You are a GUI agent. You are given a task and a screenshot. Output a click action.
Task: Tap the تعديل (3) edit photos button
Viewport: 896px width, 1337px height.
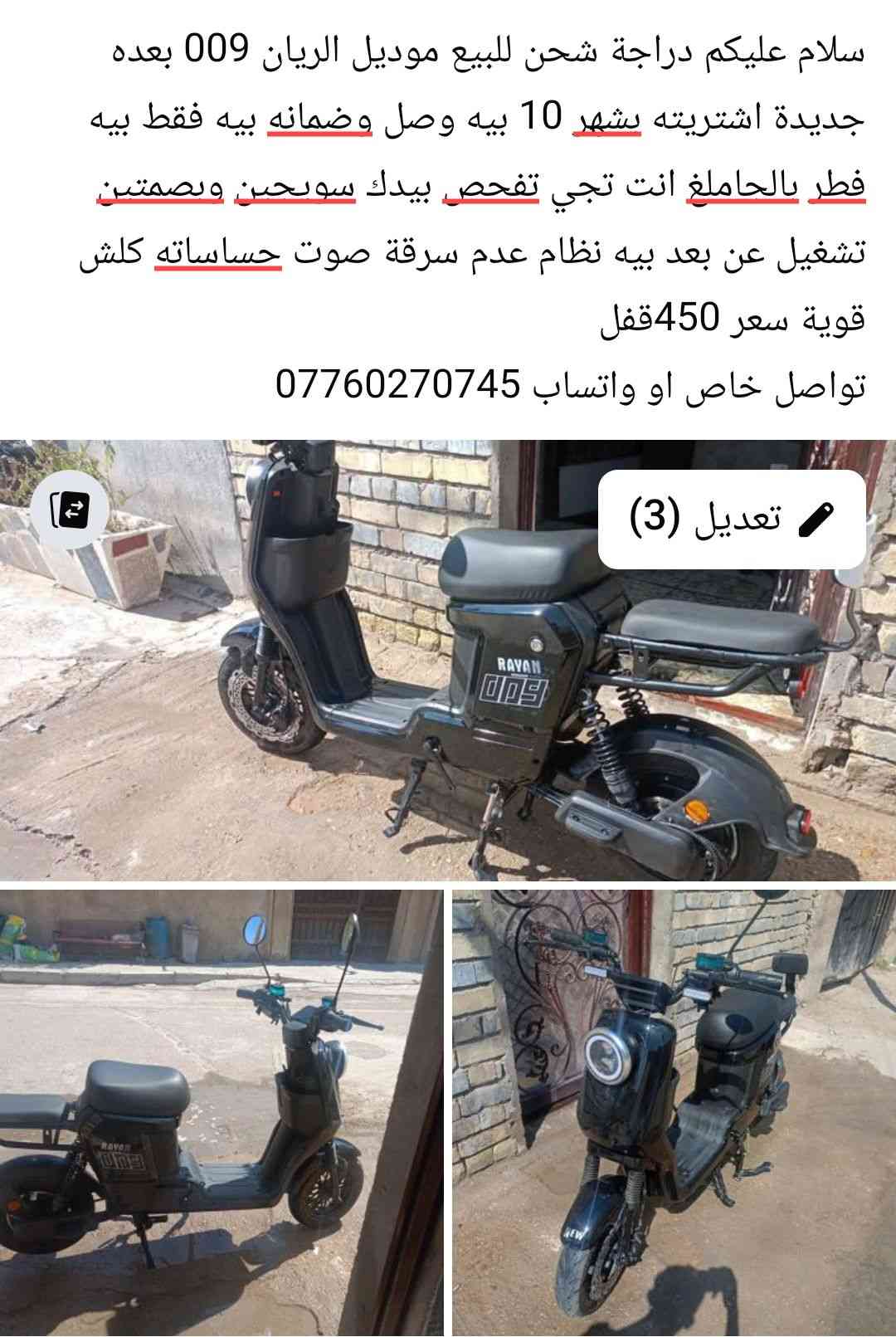coord(732,520)
